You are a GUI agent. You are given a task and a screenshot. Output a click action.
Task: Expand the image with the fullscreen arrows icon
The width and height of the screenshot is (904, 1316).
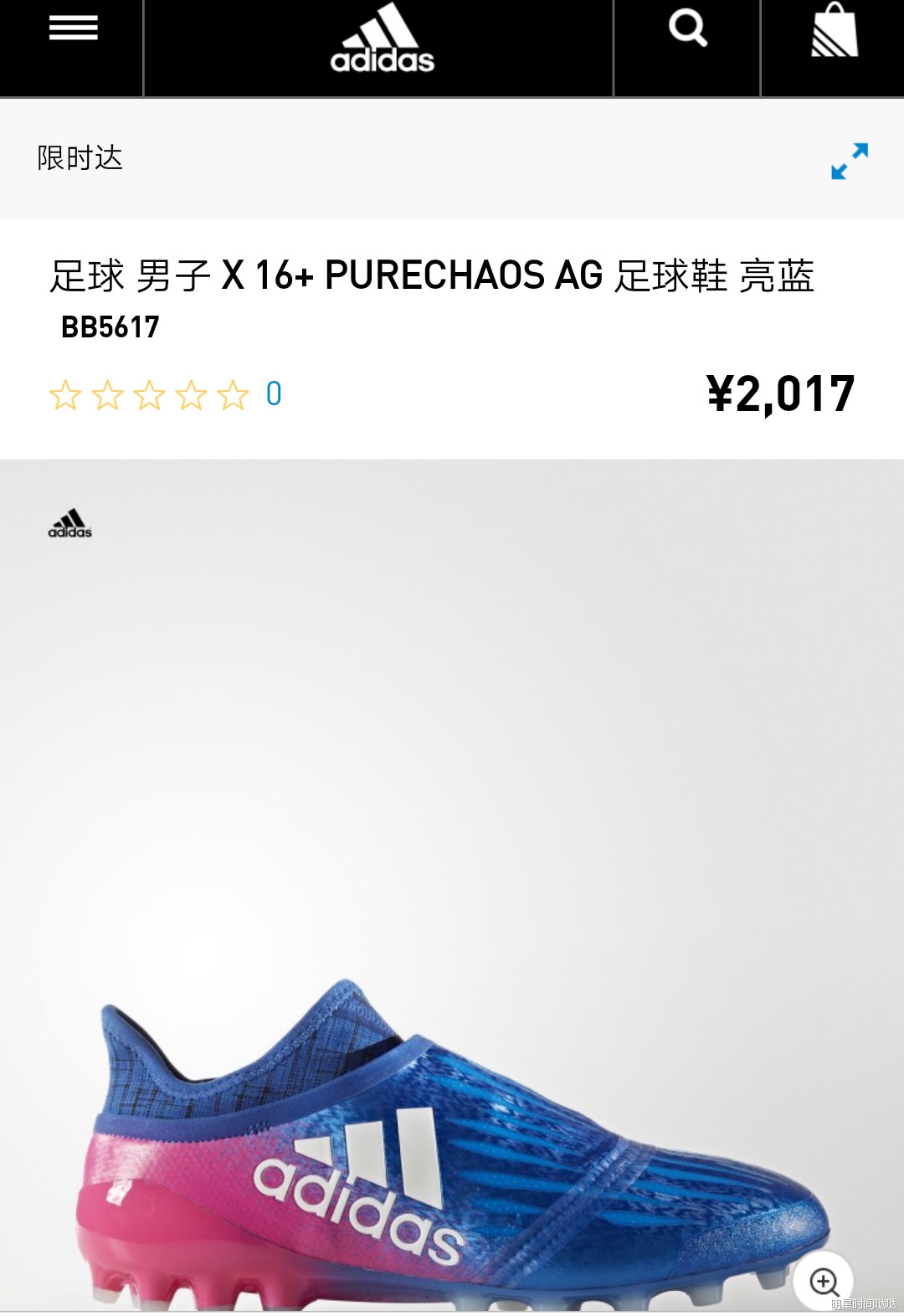coord(849,162)
